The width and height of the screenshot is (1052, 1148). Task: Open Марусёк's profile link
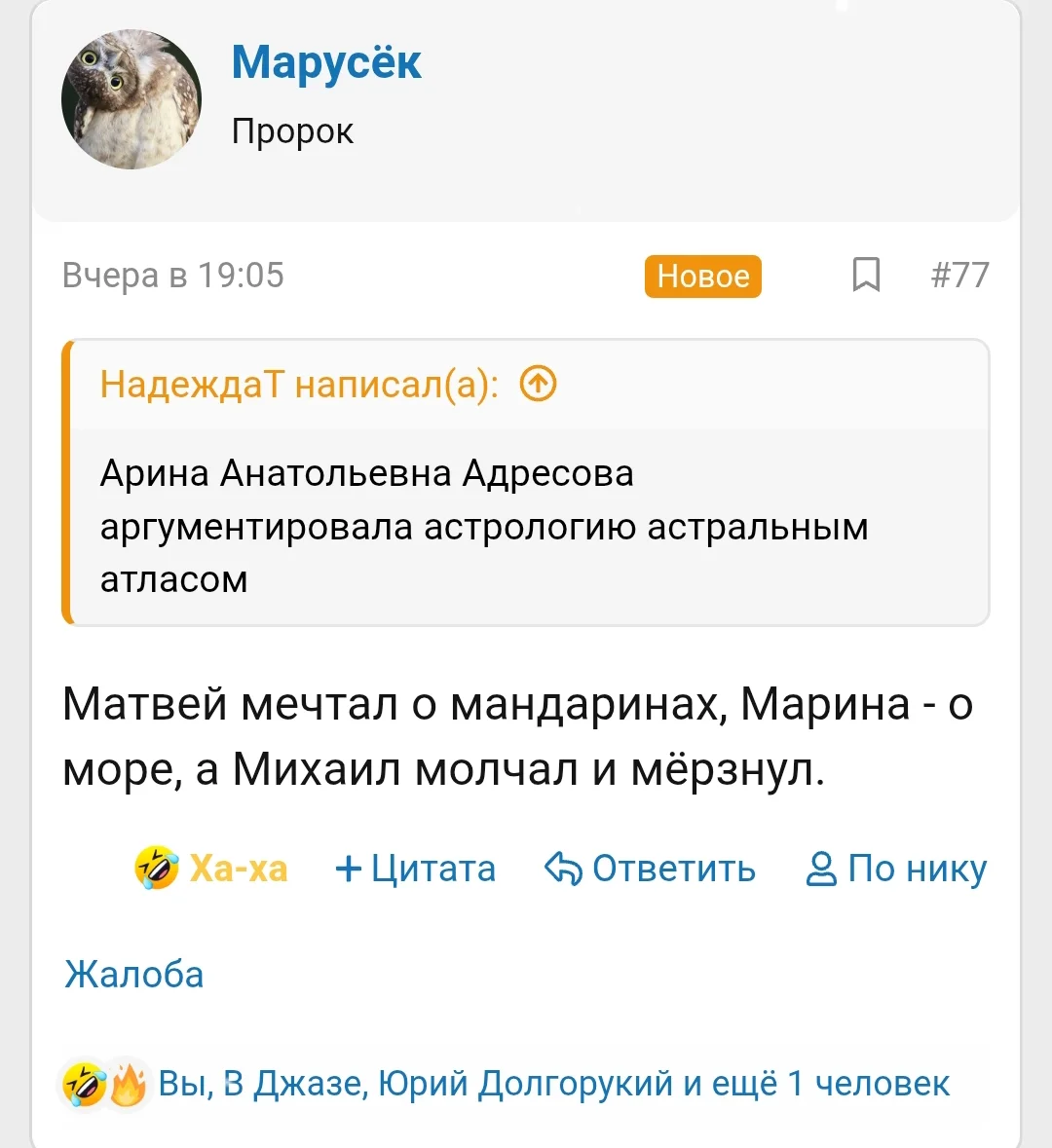click(326, 62)
